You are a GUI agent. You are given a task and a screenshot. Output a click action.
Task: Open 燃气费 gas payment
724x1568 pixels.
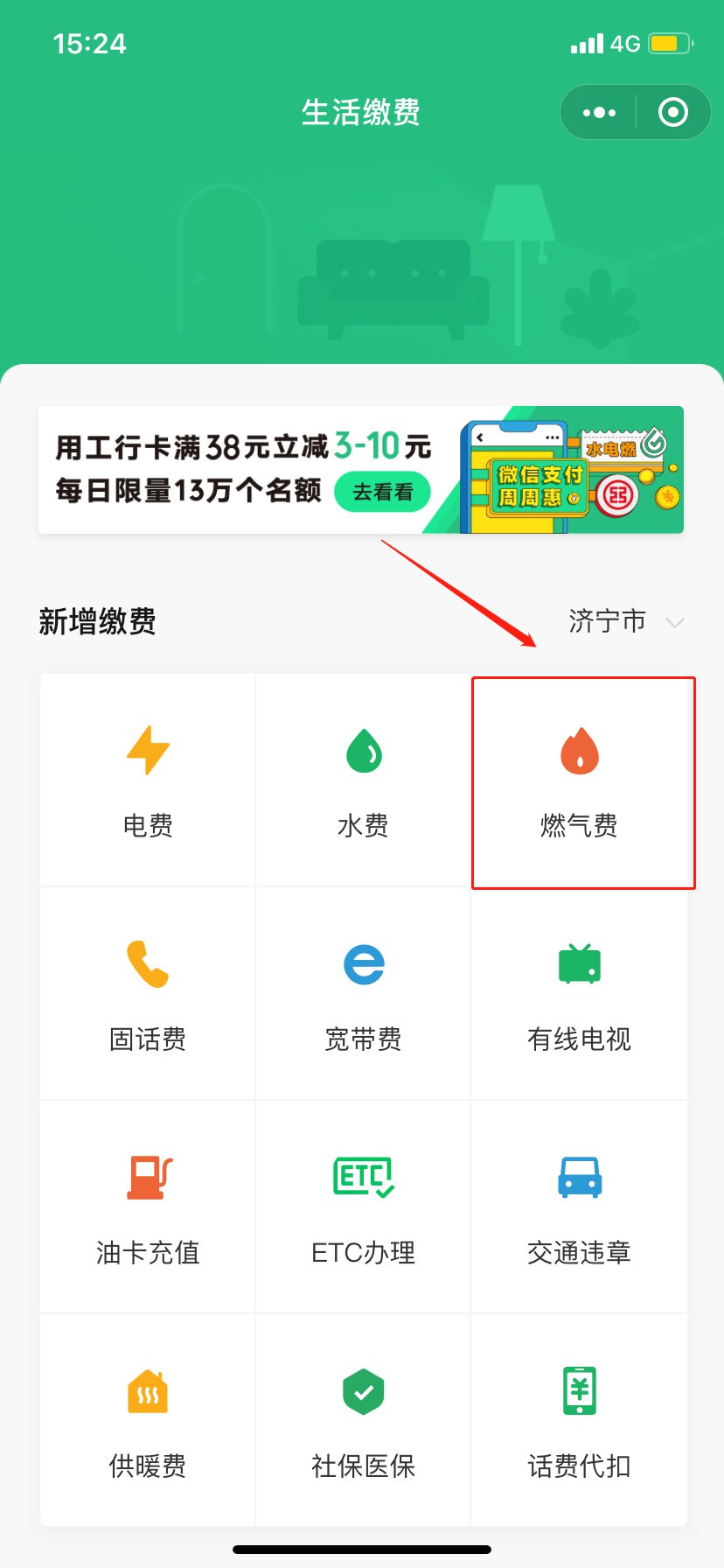pos(579,780)
